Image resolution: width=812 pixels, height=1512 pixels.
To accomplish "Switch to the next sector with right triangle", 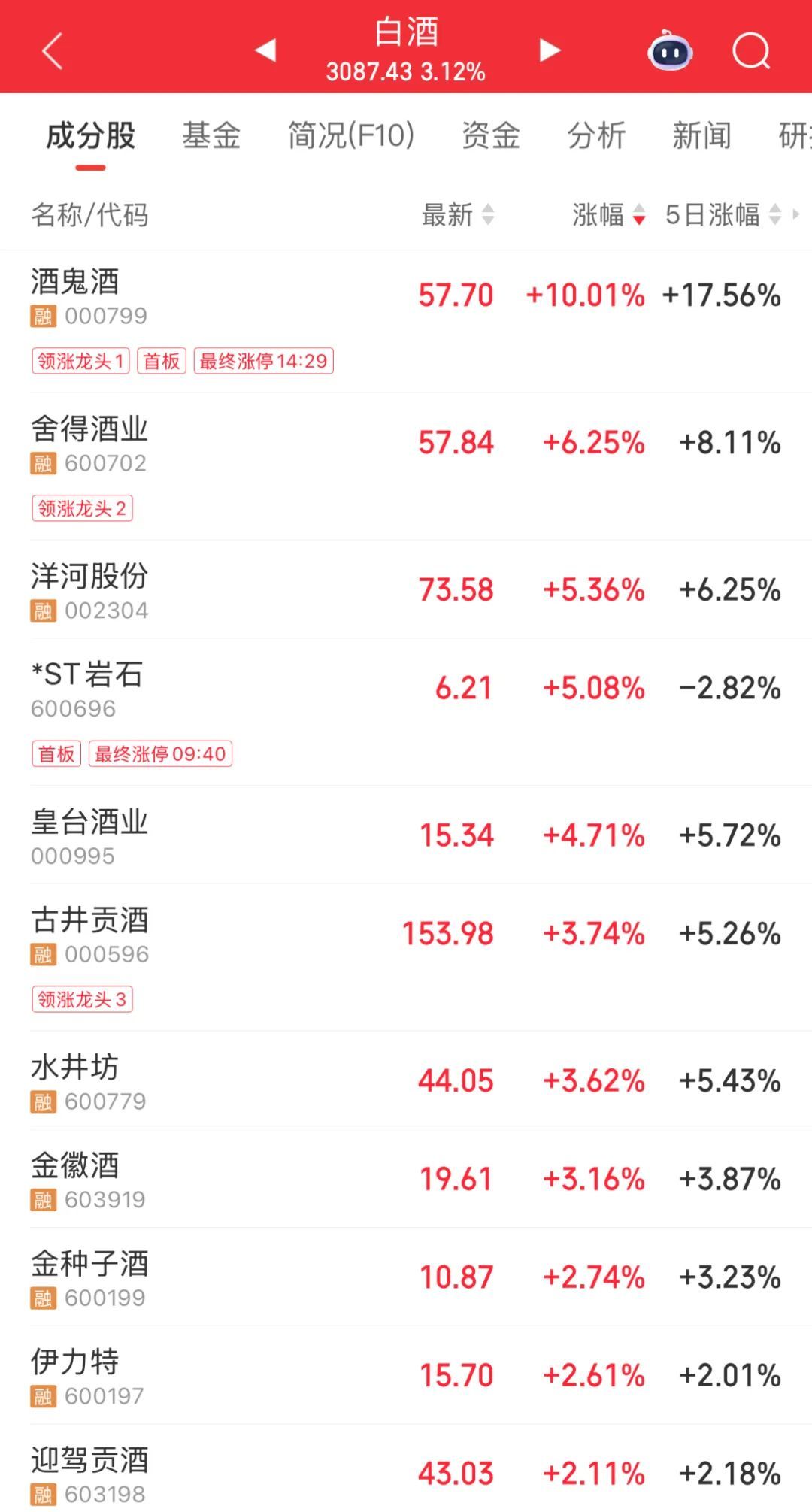I will pos(550,50).
